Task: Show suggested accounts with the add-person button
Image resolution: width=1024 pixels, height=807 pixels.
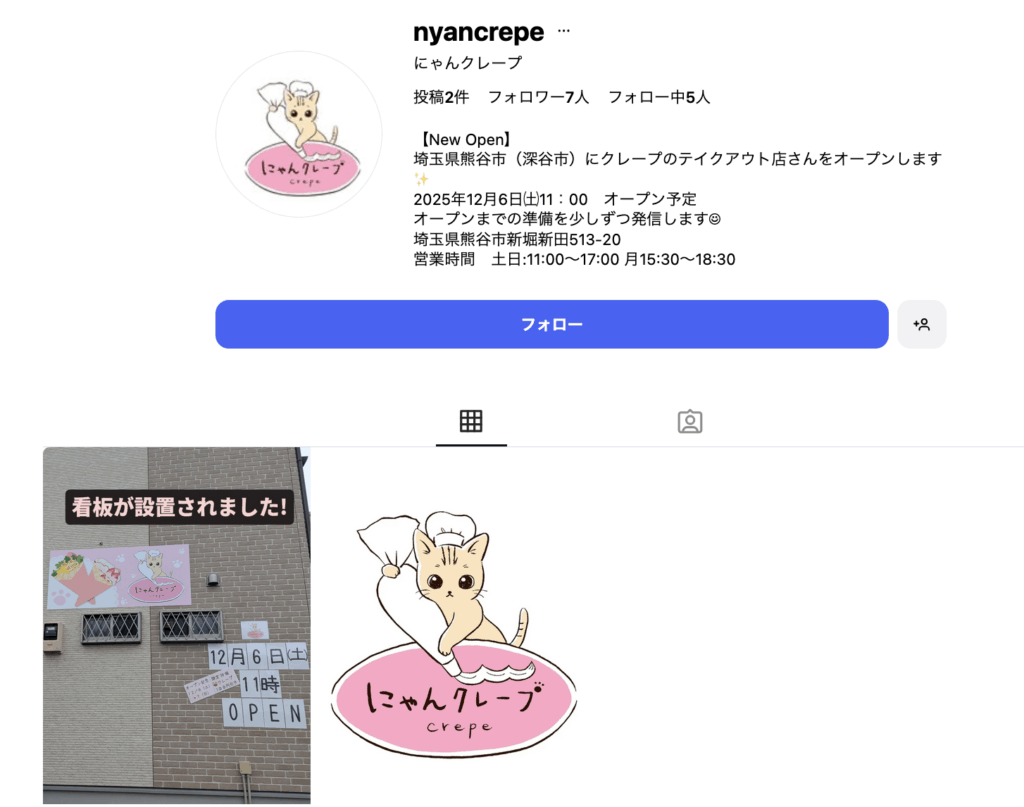Action: pyautogui.click(x=921, y=324)
